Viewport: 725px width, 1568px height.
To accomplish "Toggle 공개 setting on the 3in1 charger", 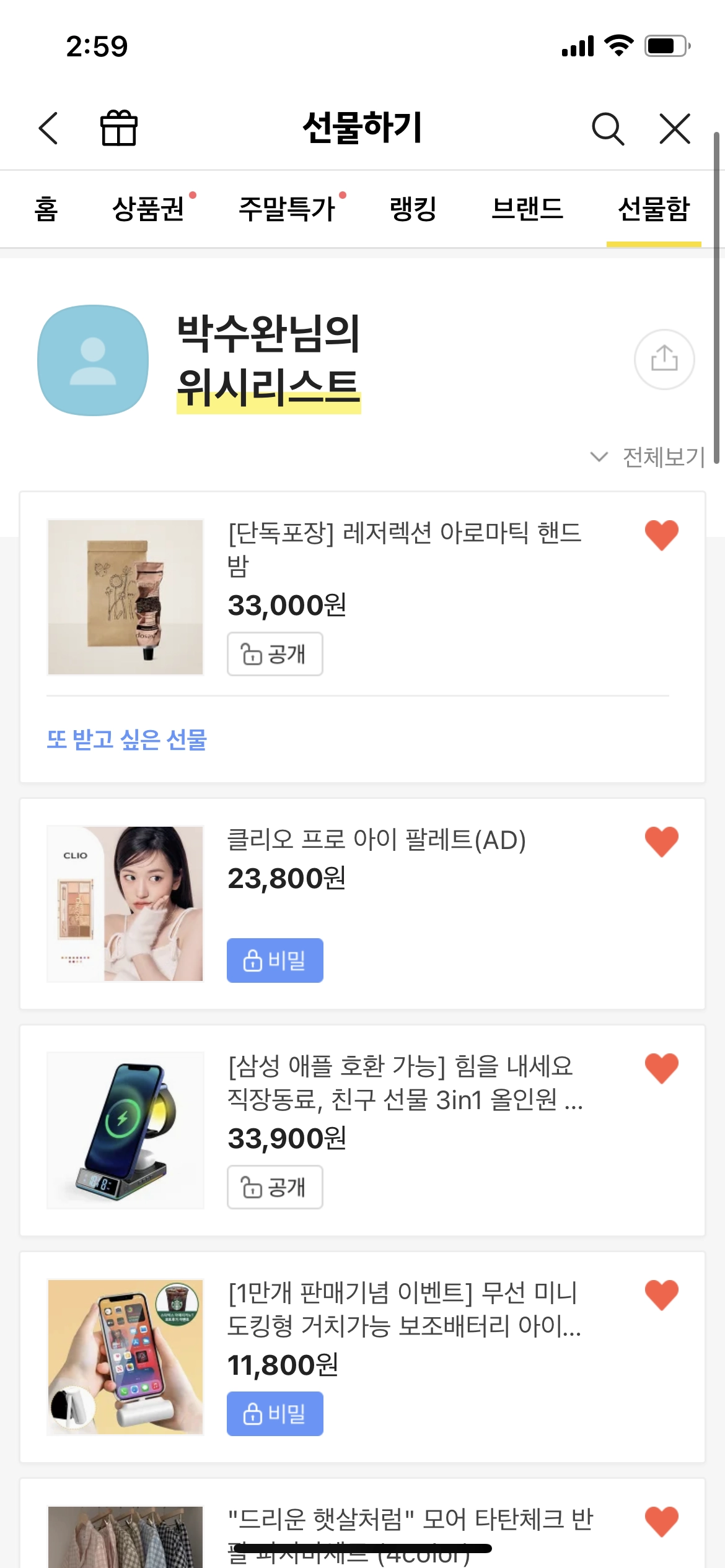I will coord(275,1187).
